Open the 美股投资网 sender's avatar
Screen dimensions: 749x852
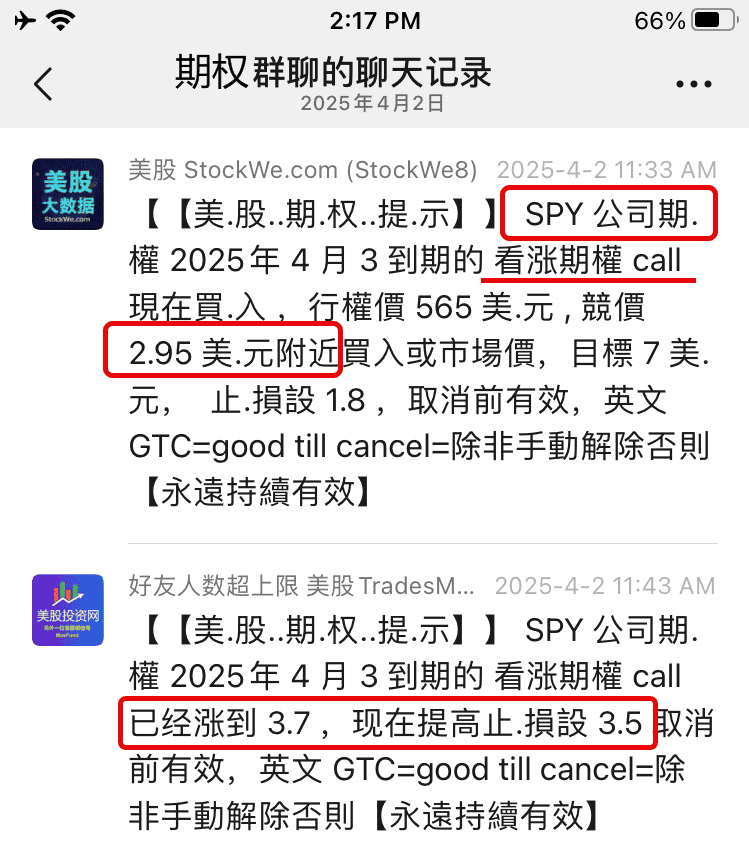(x=68, y=609)
